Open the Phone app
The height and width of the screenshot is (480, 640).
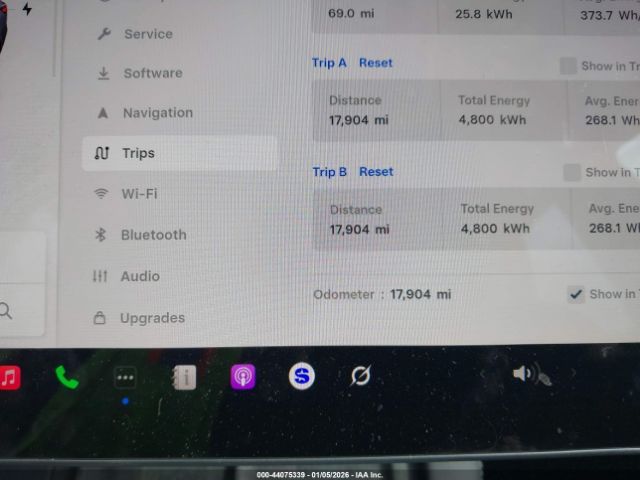pos(67,377)
